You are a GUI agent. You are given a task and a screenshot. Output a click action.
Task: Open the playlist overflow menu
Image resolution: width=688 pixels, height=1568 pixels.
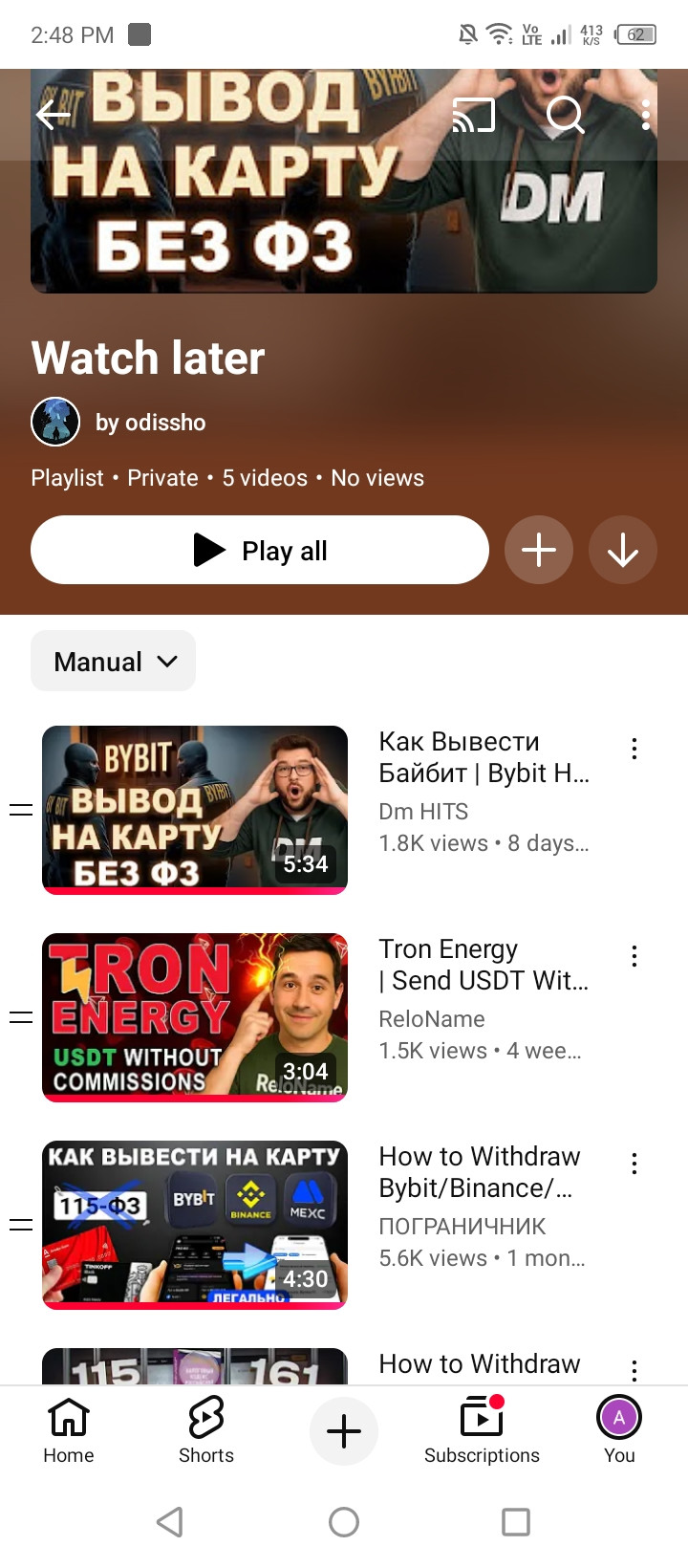(x=646, y=116)
